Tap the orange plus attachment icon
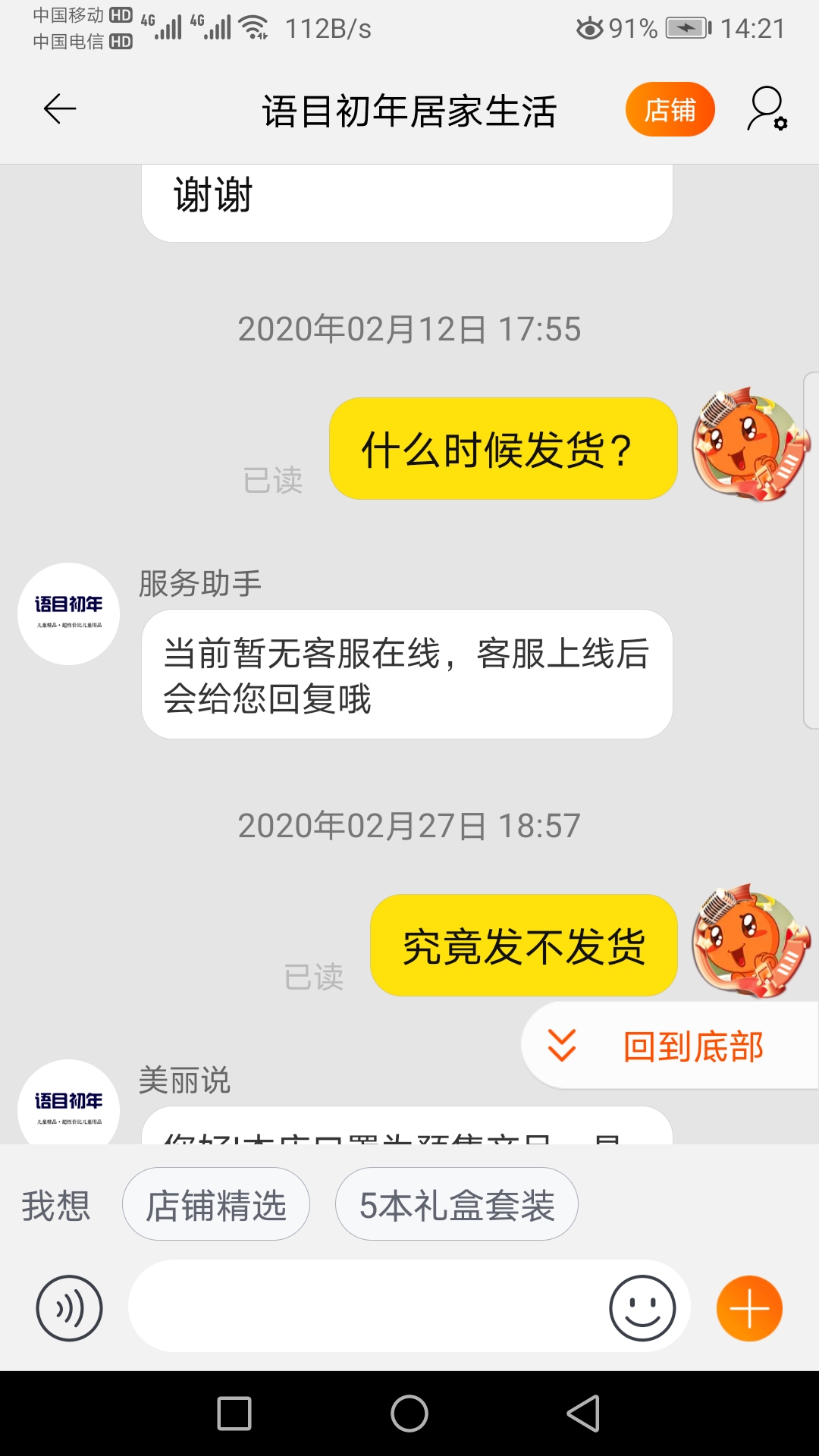819x1456 pixels. [x=749, y=1307]
